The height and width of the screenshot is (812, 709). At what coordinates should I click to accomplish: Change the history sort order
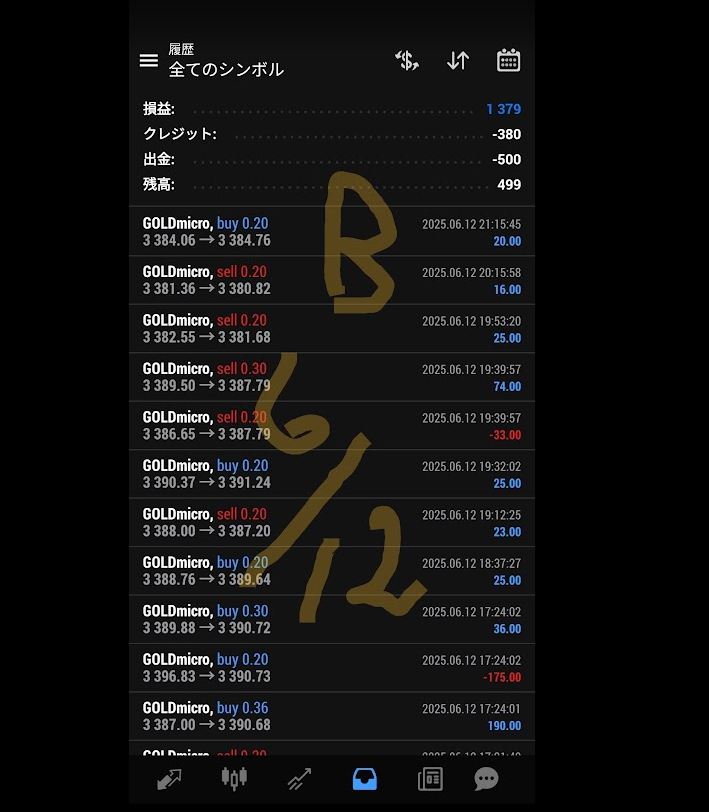pos(458,61)
